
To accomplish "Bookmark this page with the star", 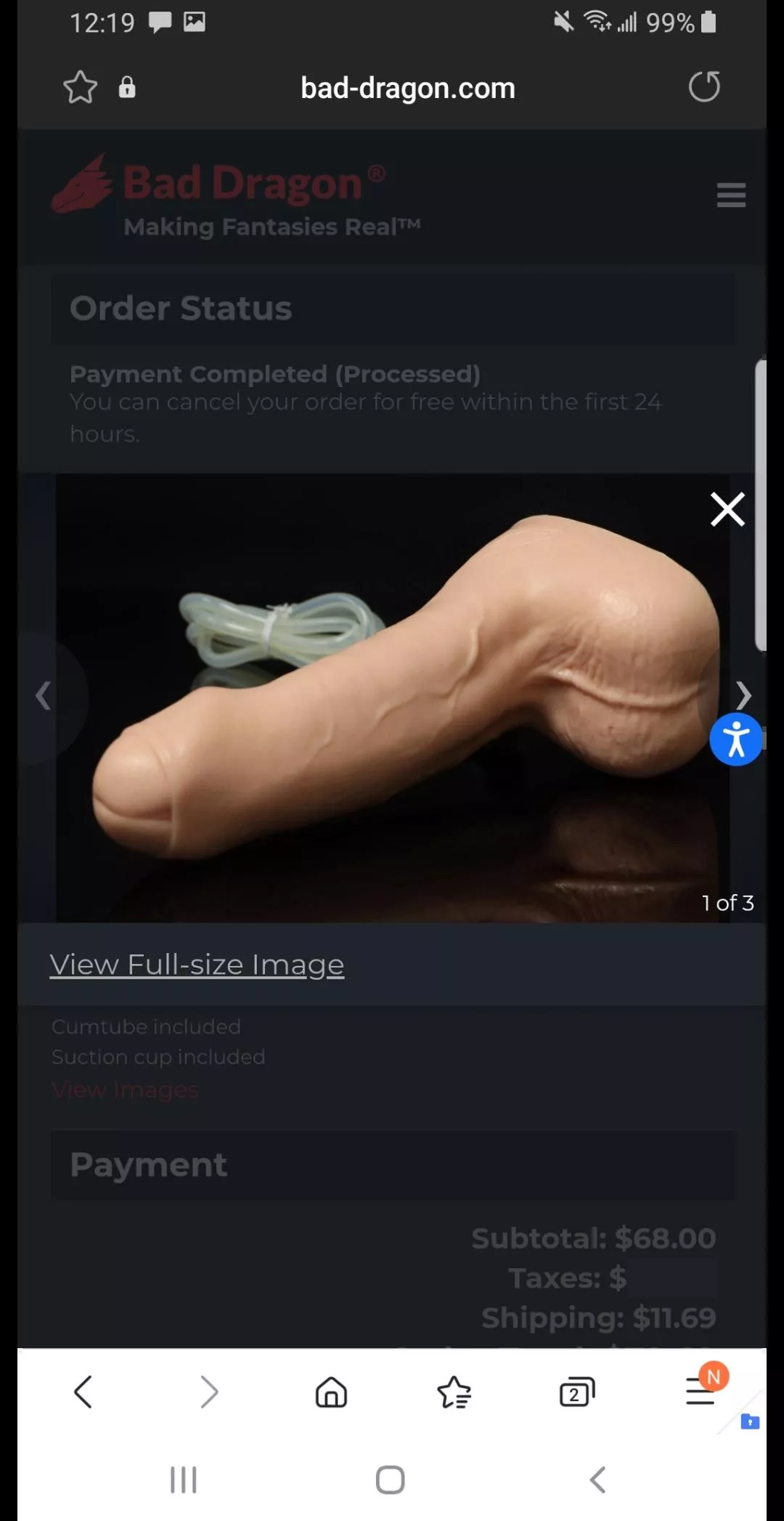I will coord(80,88).
